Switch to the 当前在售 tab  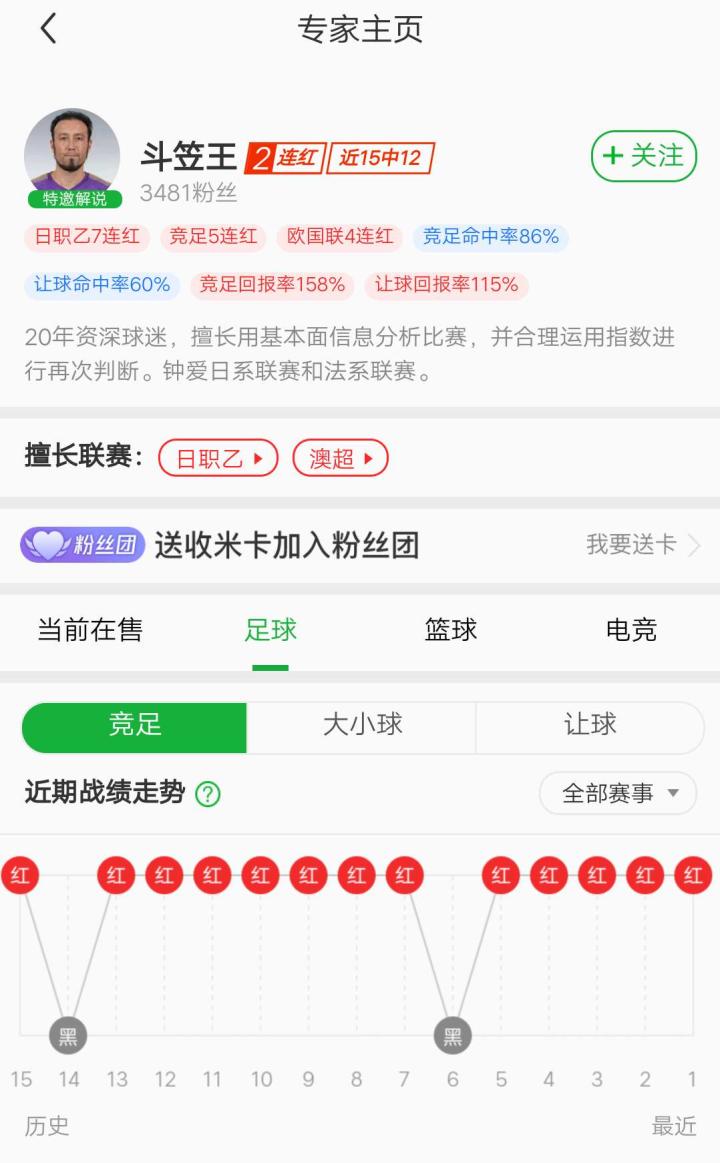[90, 630]
